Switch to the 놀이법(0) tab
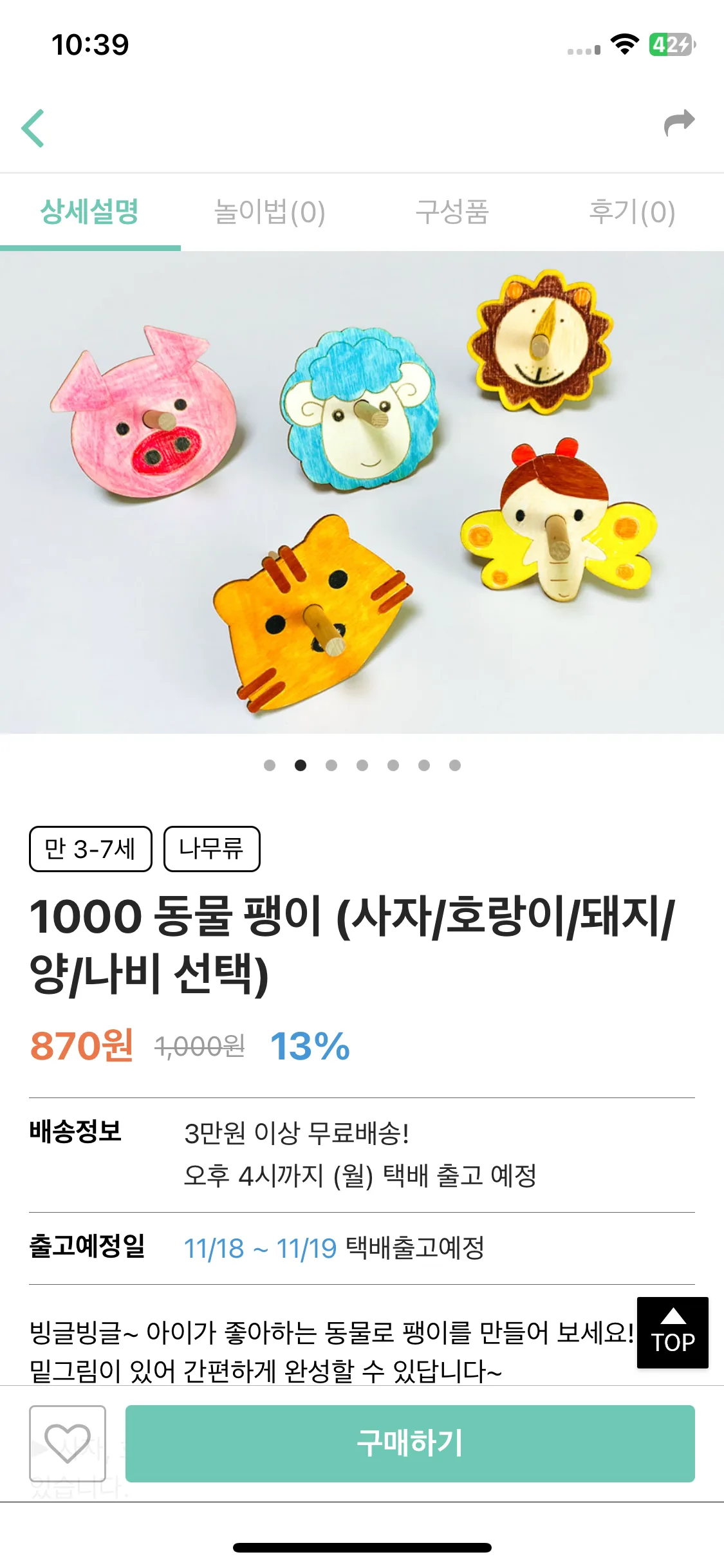Viewport: 724px width, 1568px height. (x=270, y=212)
